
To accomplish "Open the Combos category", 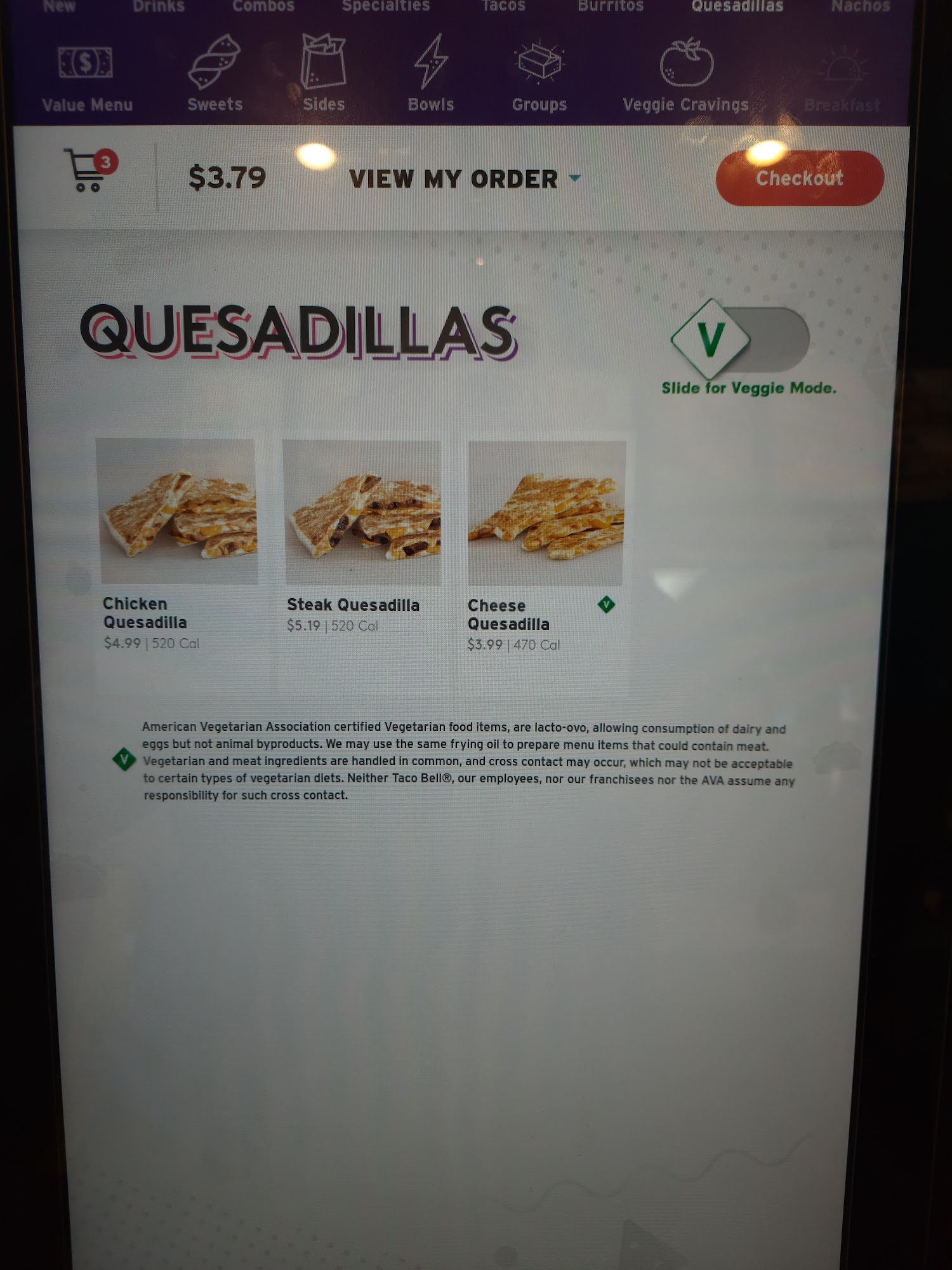I will pos(263,6).
